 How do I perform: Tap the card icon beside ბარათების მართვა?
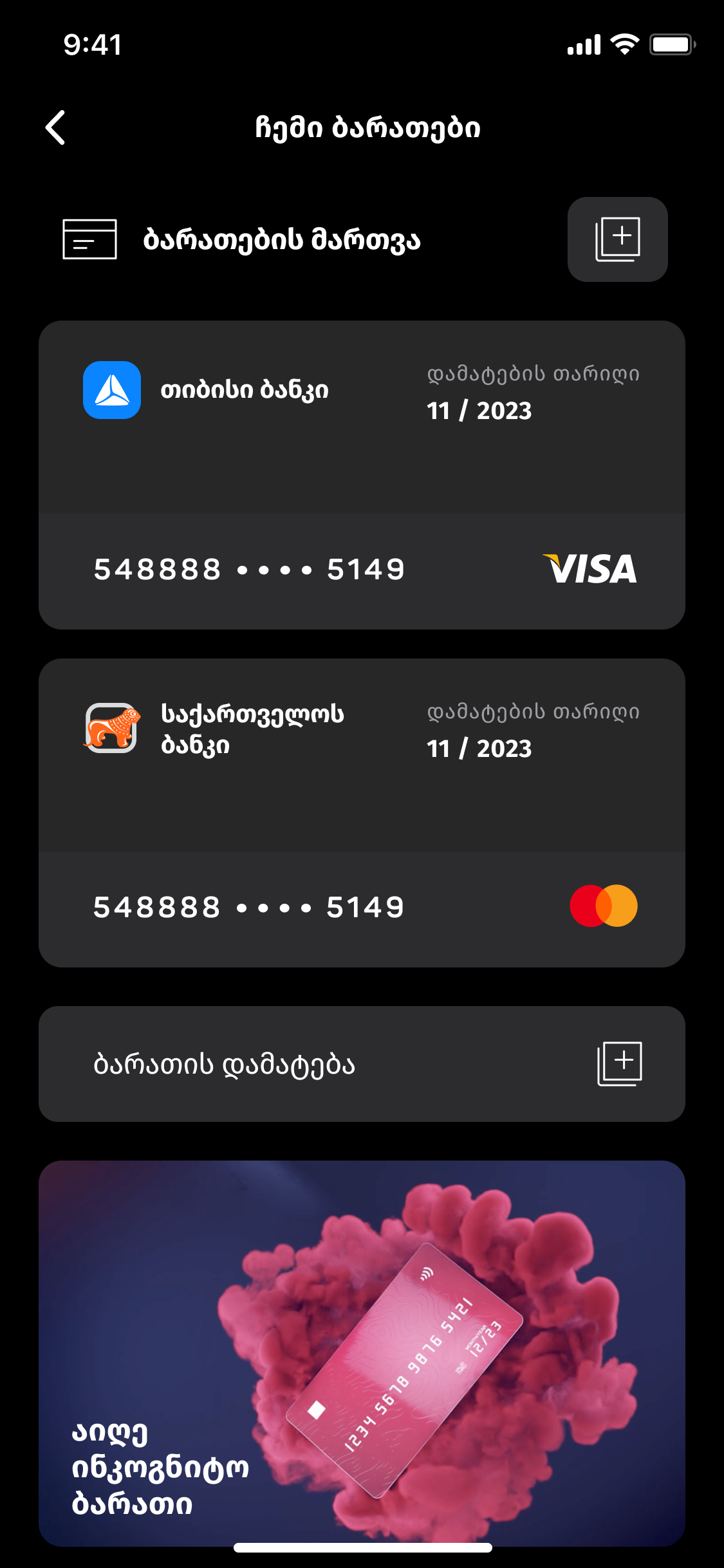point(89,239)
